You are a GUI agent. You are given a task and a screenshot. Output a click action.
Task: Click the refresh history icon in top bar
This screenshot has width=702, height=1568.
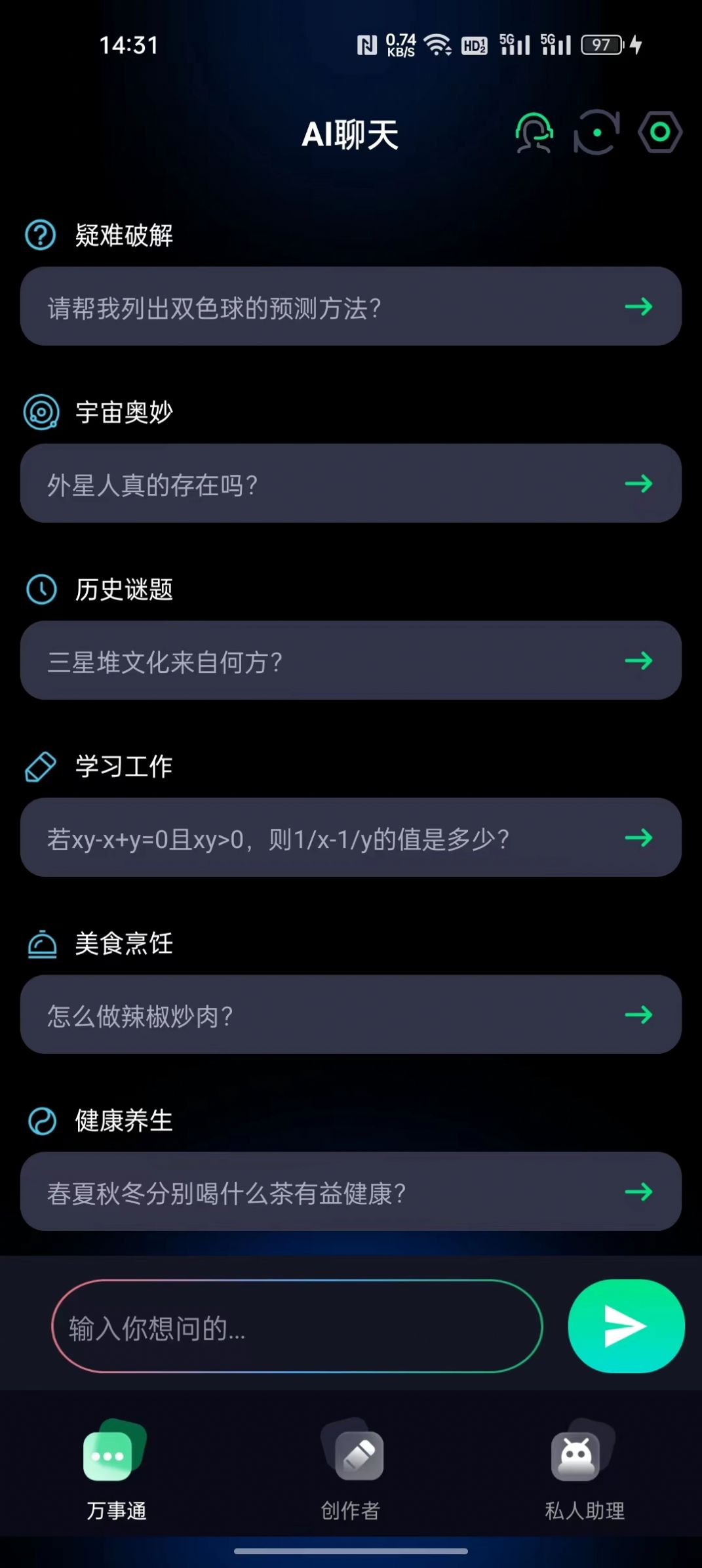pos(596,132)
